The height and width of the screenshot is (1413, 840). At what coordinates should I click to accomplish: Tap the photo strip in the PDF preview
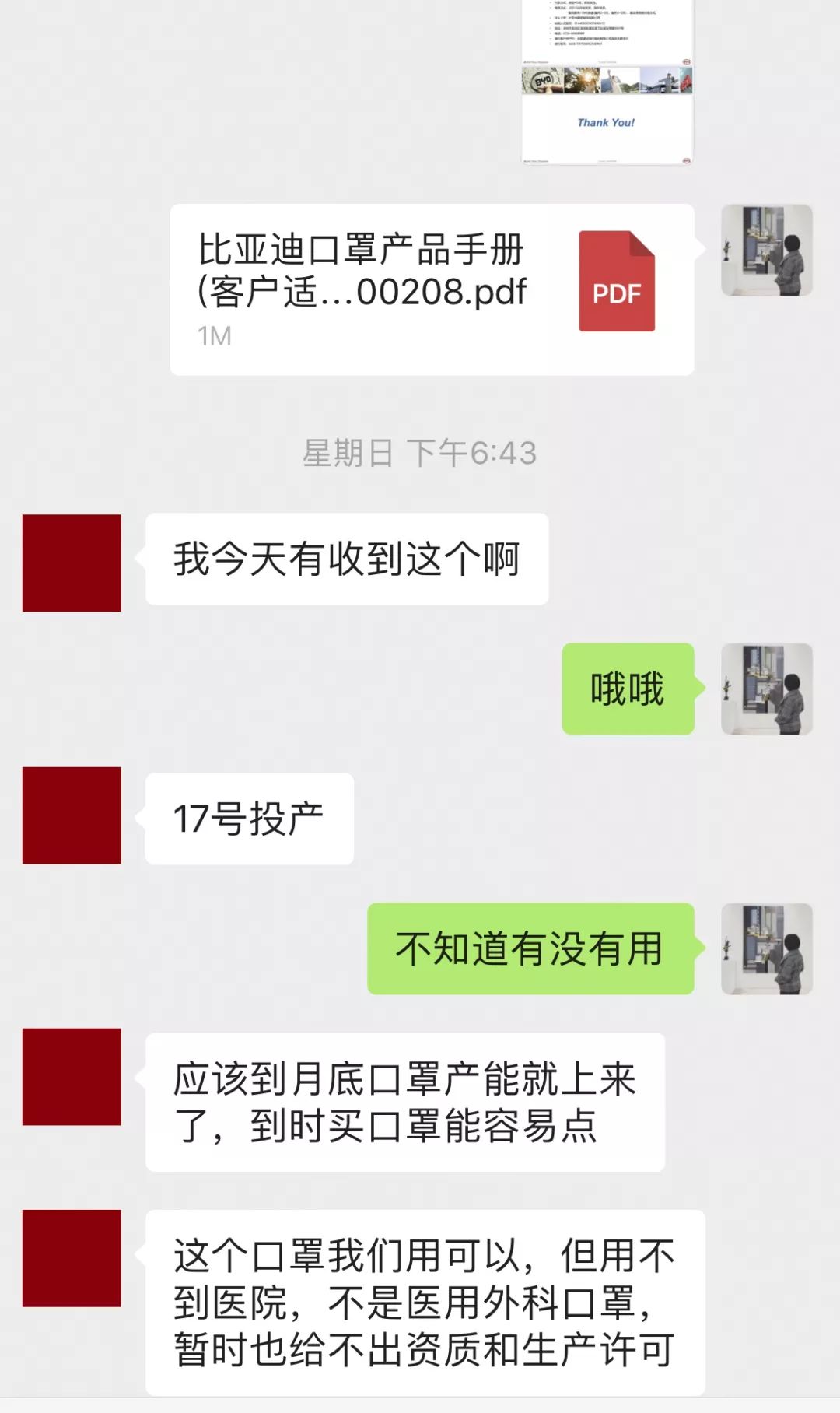(607, 80)
